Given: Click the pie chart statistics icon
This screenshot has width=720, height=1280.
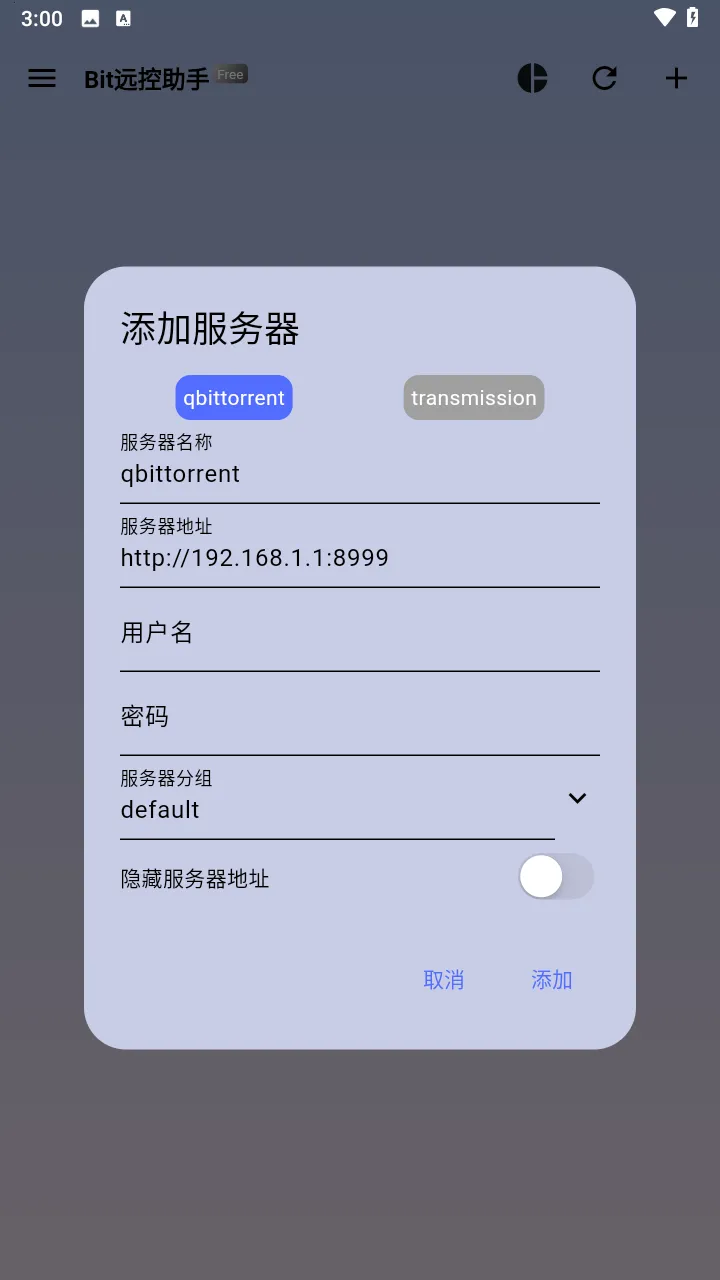Looking at the screenshot, I should point(532,78).
